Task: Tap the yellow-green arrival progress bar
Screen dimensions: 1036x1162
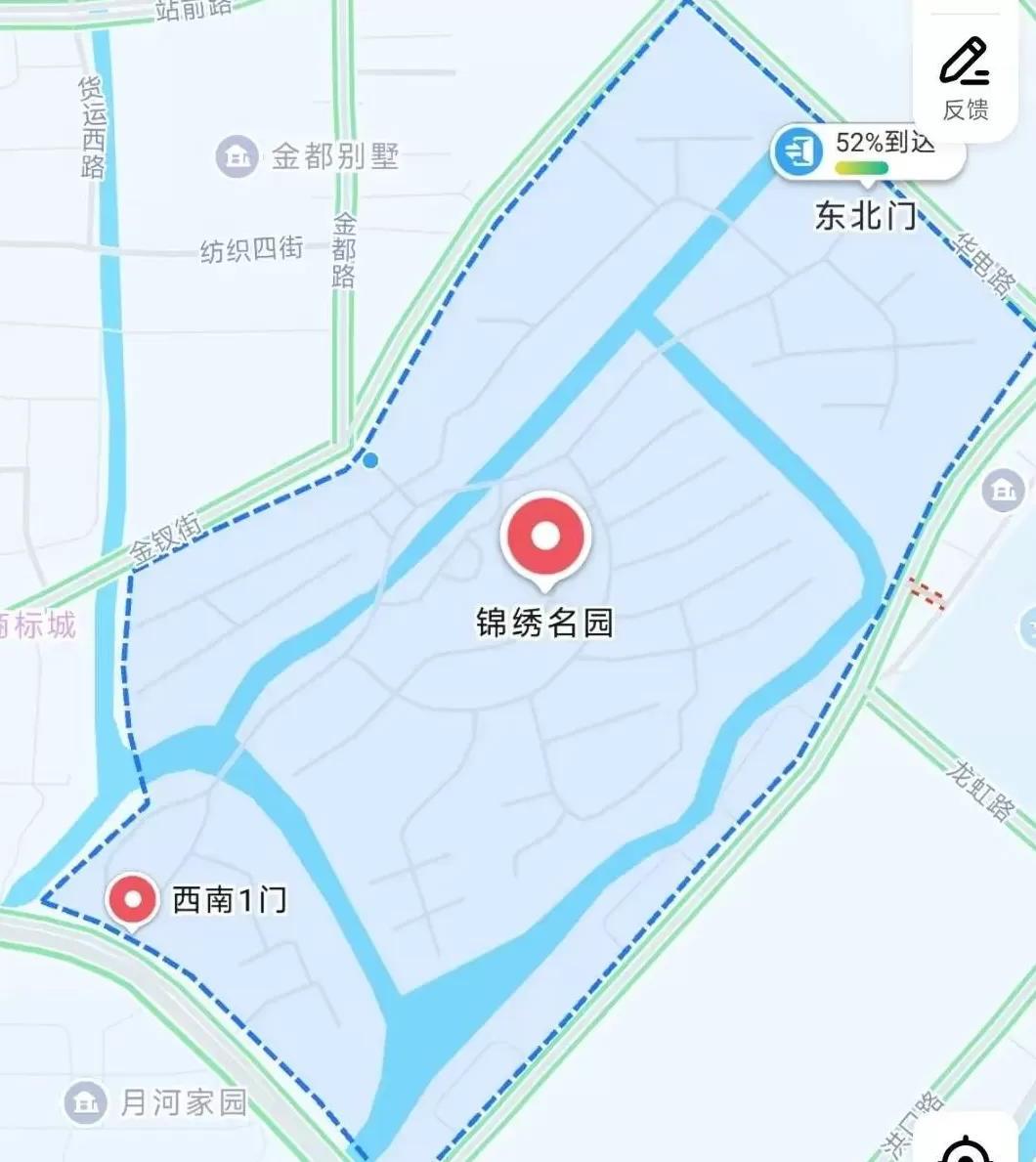Action: click(x=862, y=166)
